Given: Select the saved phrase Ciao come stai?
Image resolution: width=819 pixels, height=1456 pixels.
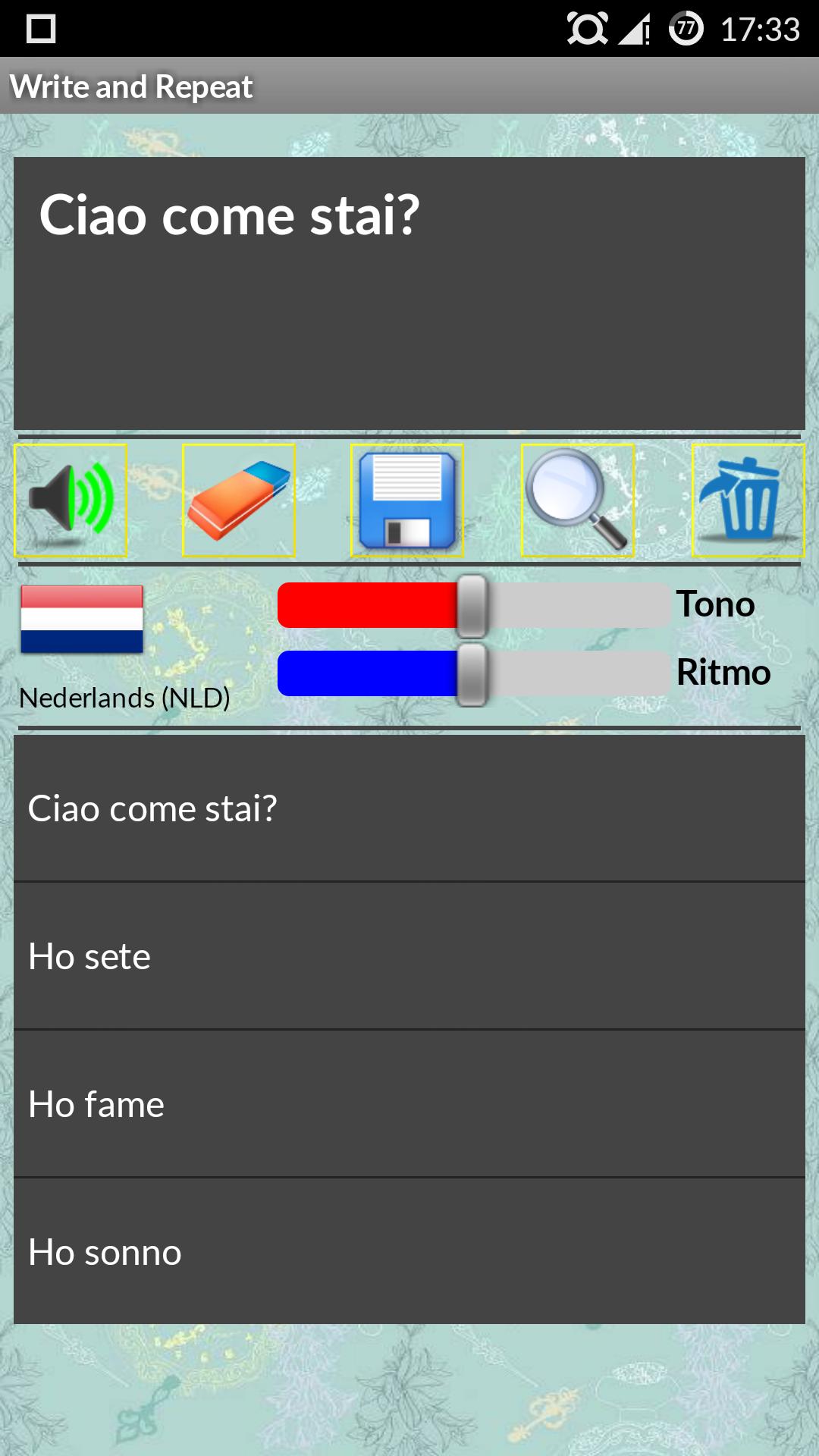Looking at the screenshot, I should 409,808.
